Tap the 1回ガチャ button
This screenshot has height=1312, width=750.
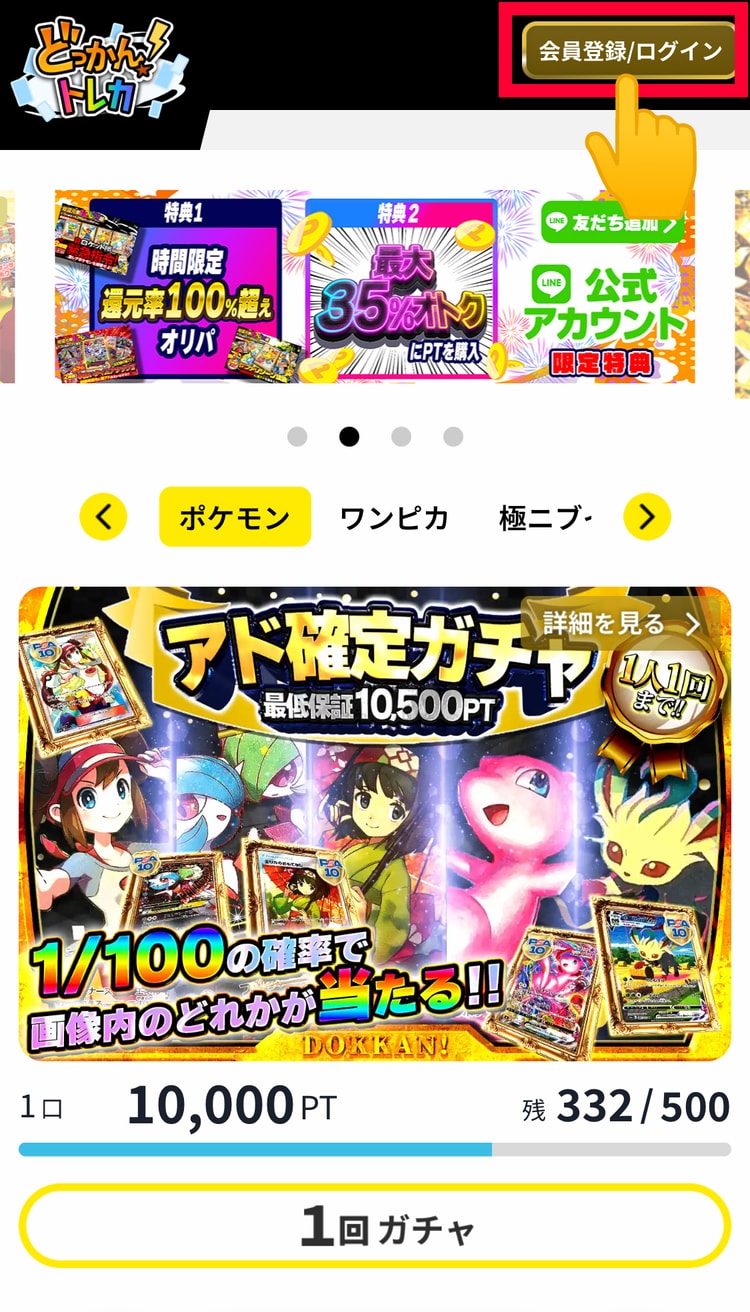(374, 1226)
